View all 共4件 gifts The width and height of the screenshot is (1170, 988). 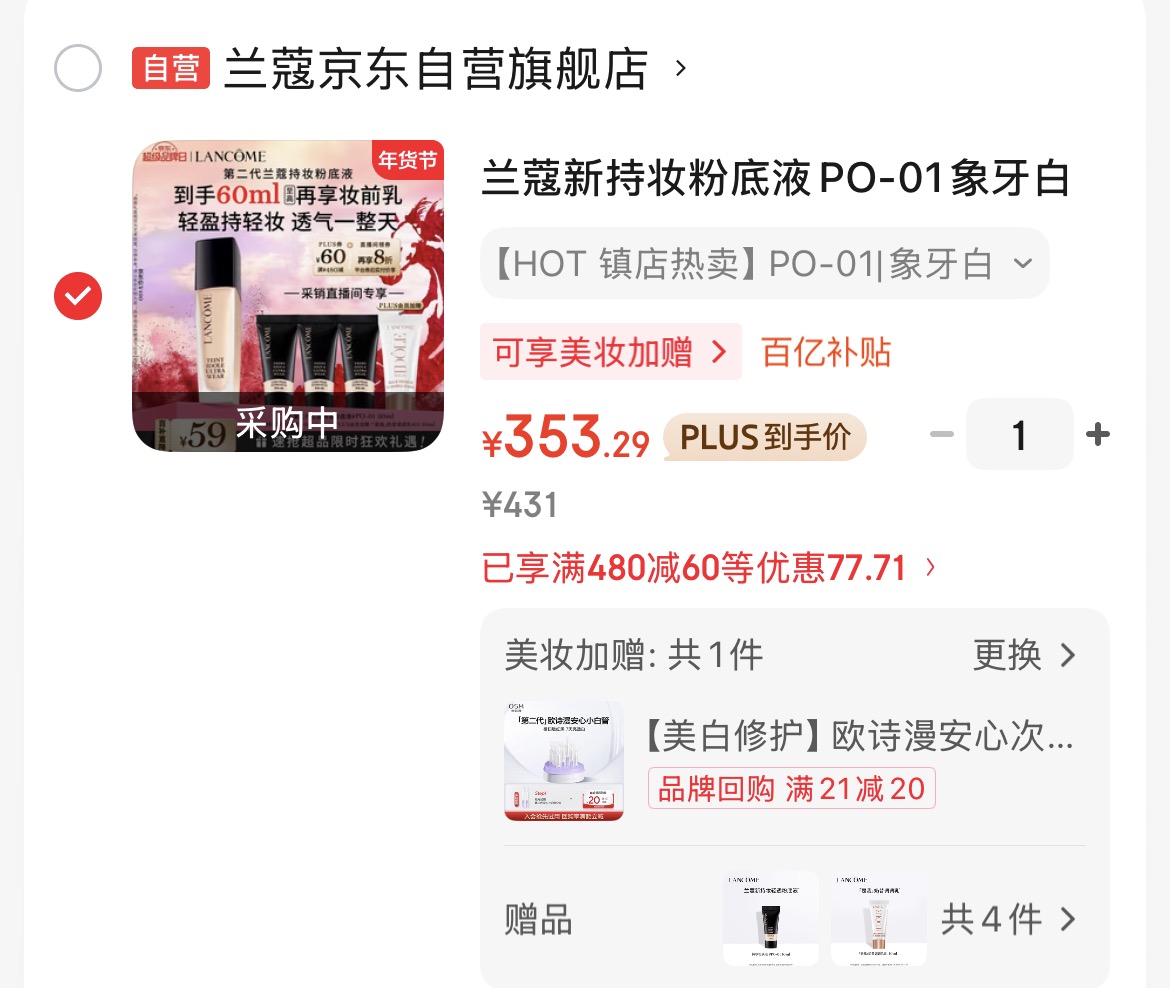point(1008,919)
